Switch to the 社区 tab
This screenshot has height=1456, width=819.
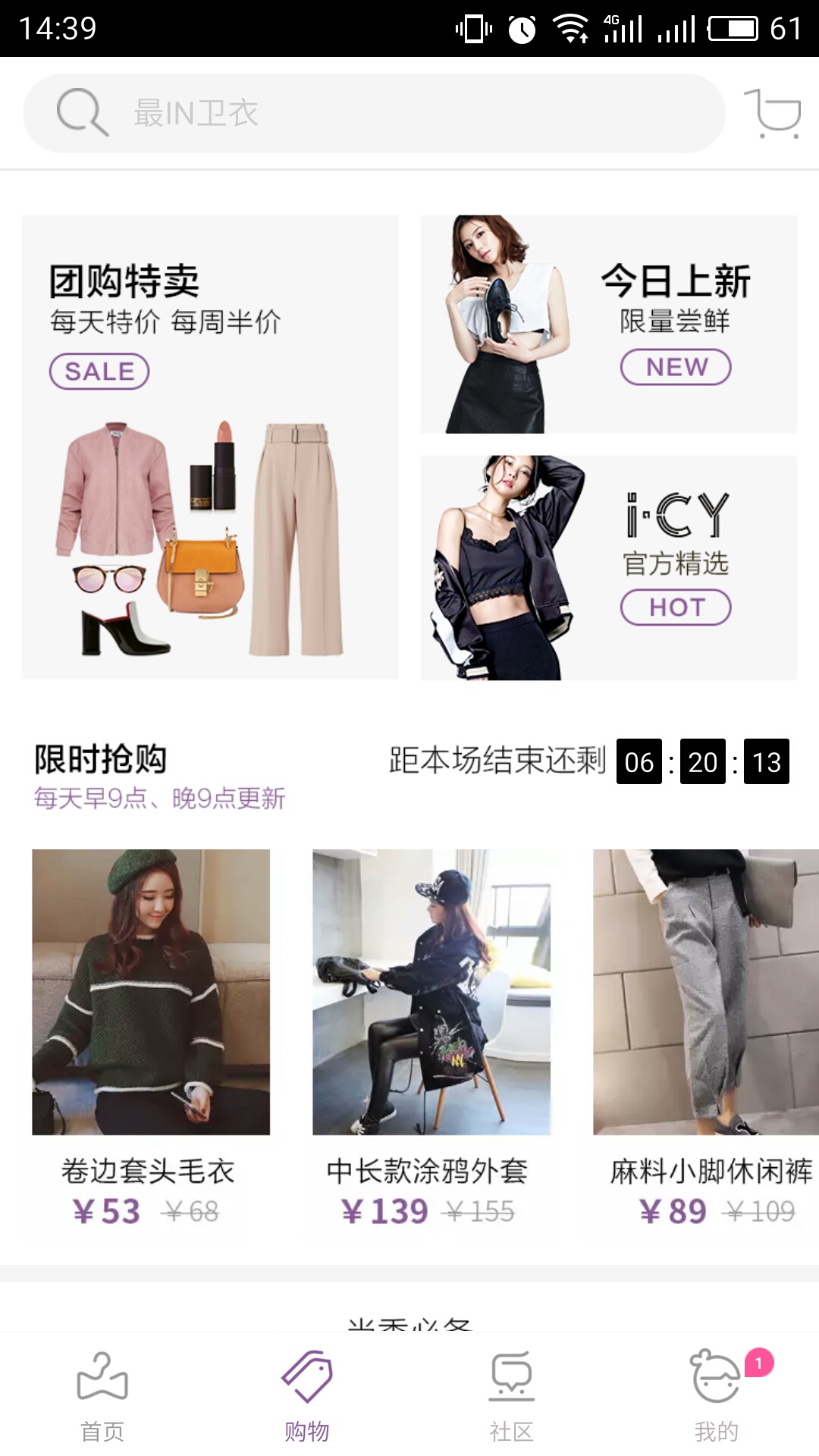click(x=512, y=1395)
